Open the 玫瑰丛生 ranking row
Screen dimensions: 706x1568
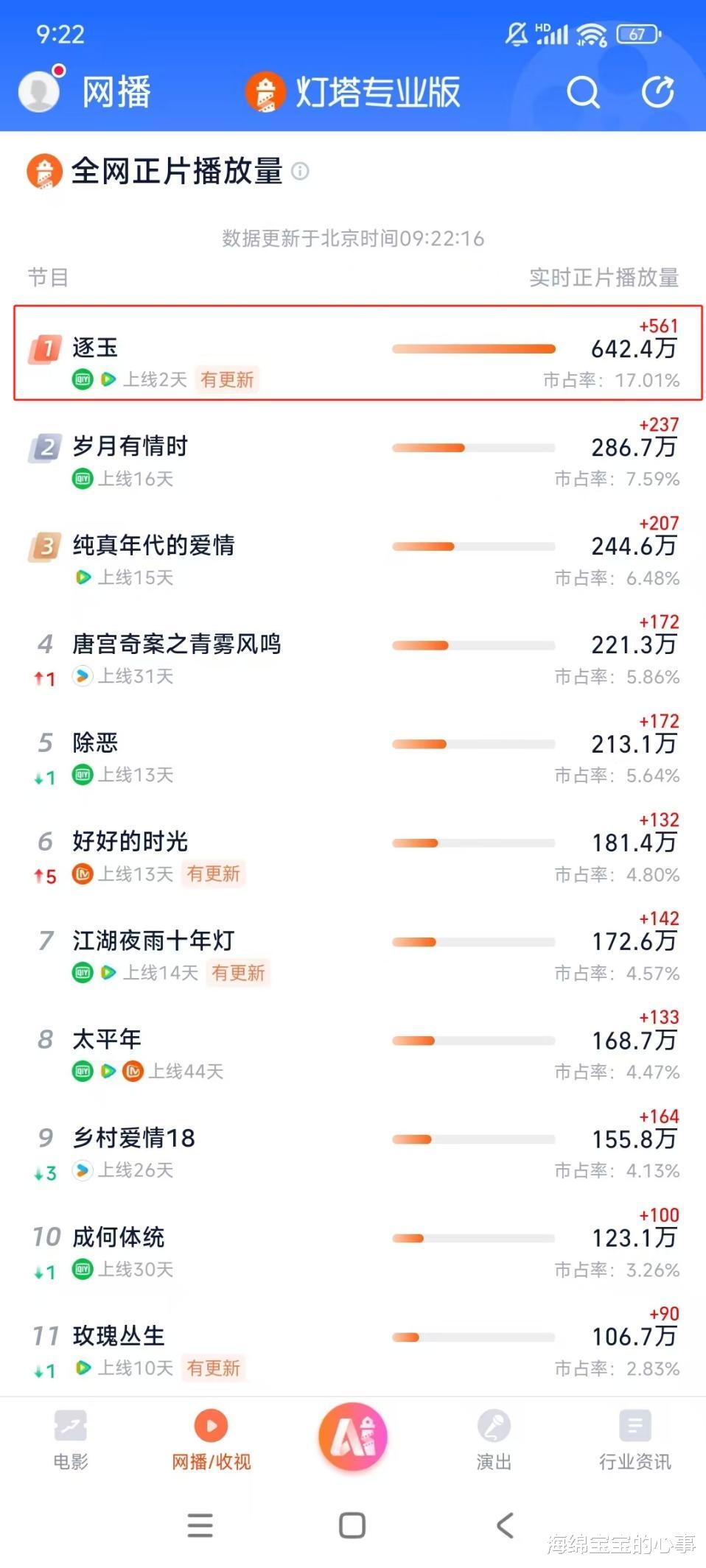coord(354,1342)
